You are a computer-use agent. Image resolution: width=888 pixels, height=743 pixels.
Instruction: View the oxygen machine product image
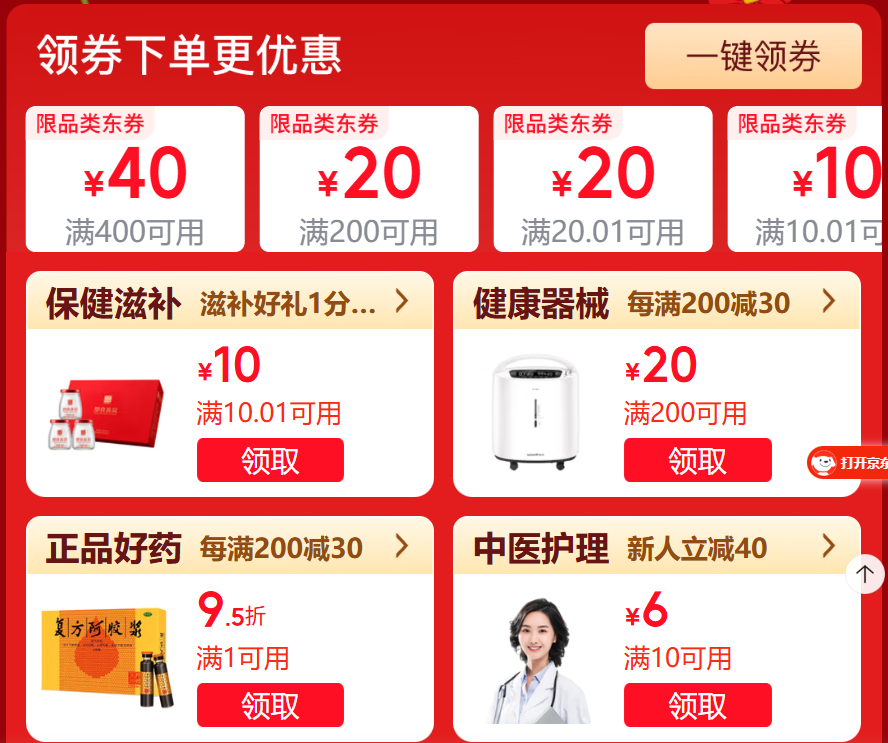[x=535, y=412]
